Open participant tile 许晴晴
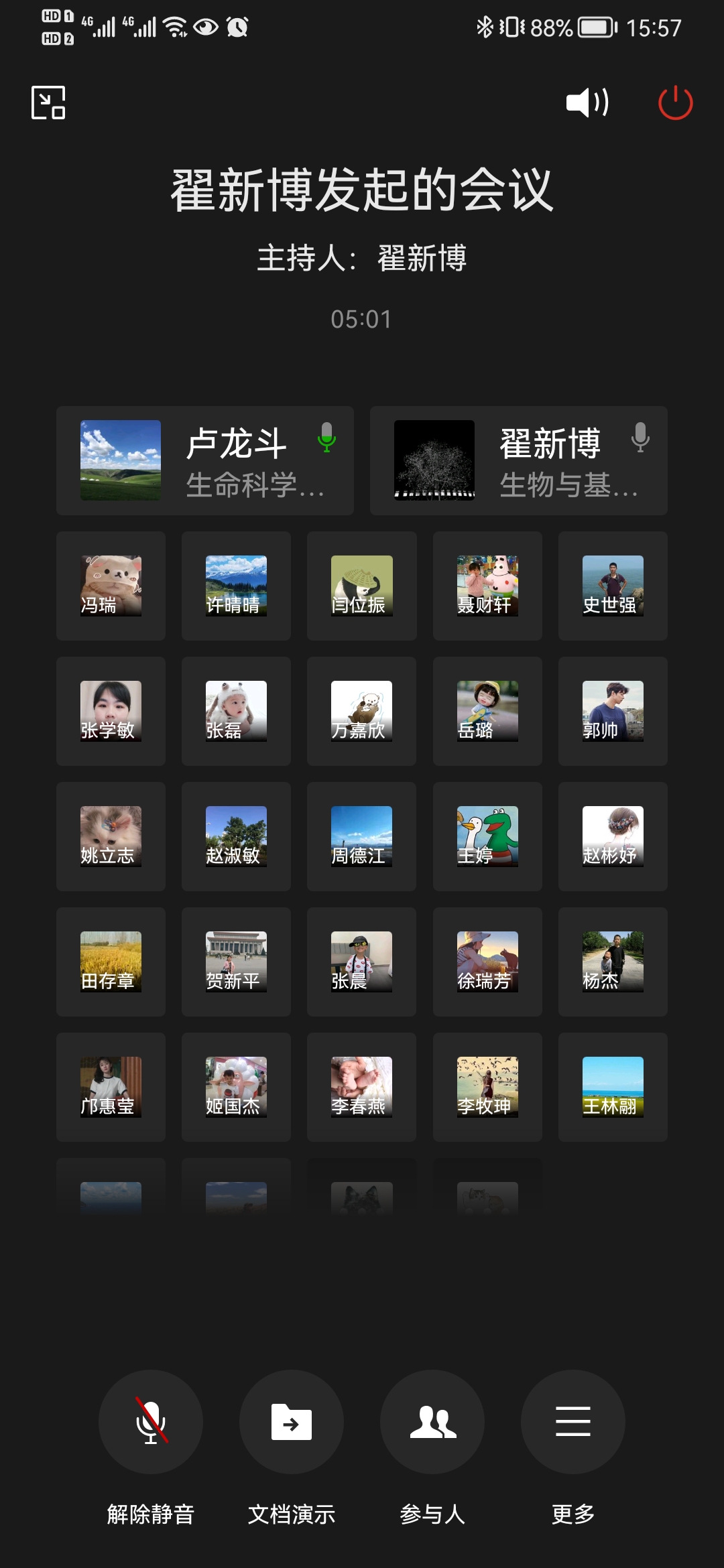Image resolution: width=724 pixels, height=1568 pixels. (236, 586)
